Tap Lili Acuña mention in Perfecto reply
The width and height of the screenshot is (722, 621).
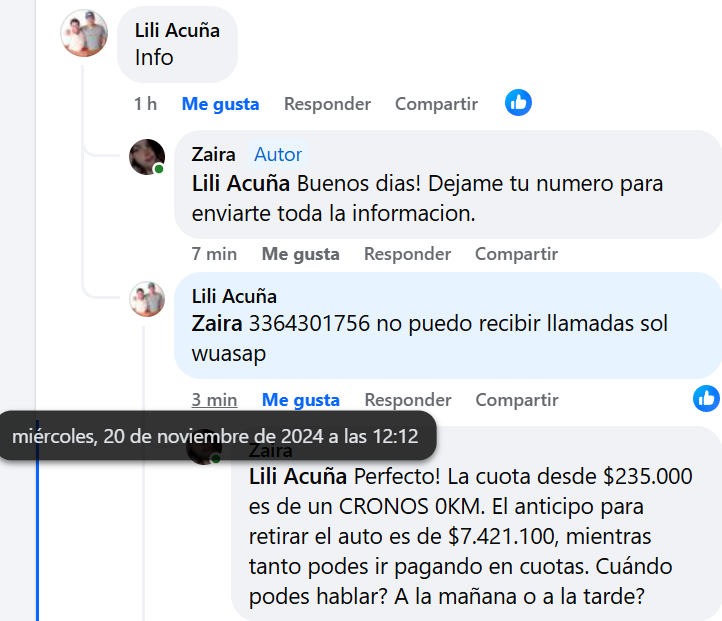point(298,474)
